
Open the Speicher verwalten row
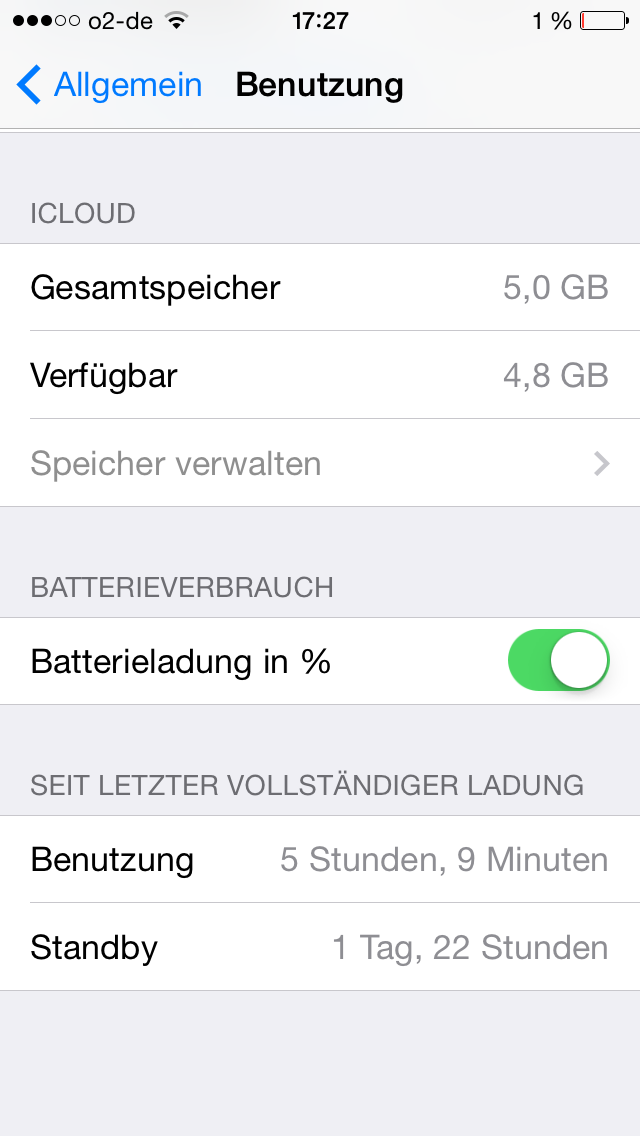pyautogui.click(x=320, y=463)
